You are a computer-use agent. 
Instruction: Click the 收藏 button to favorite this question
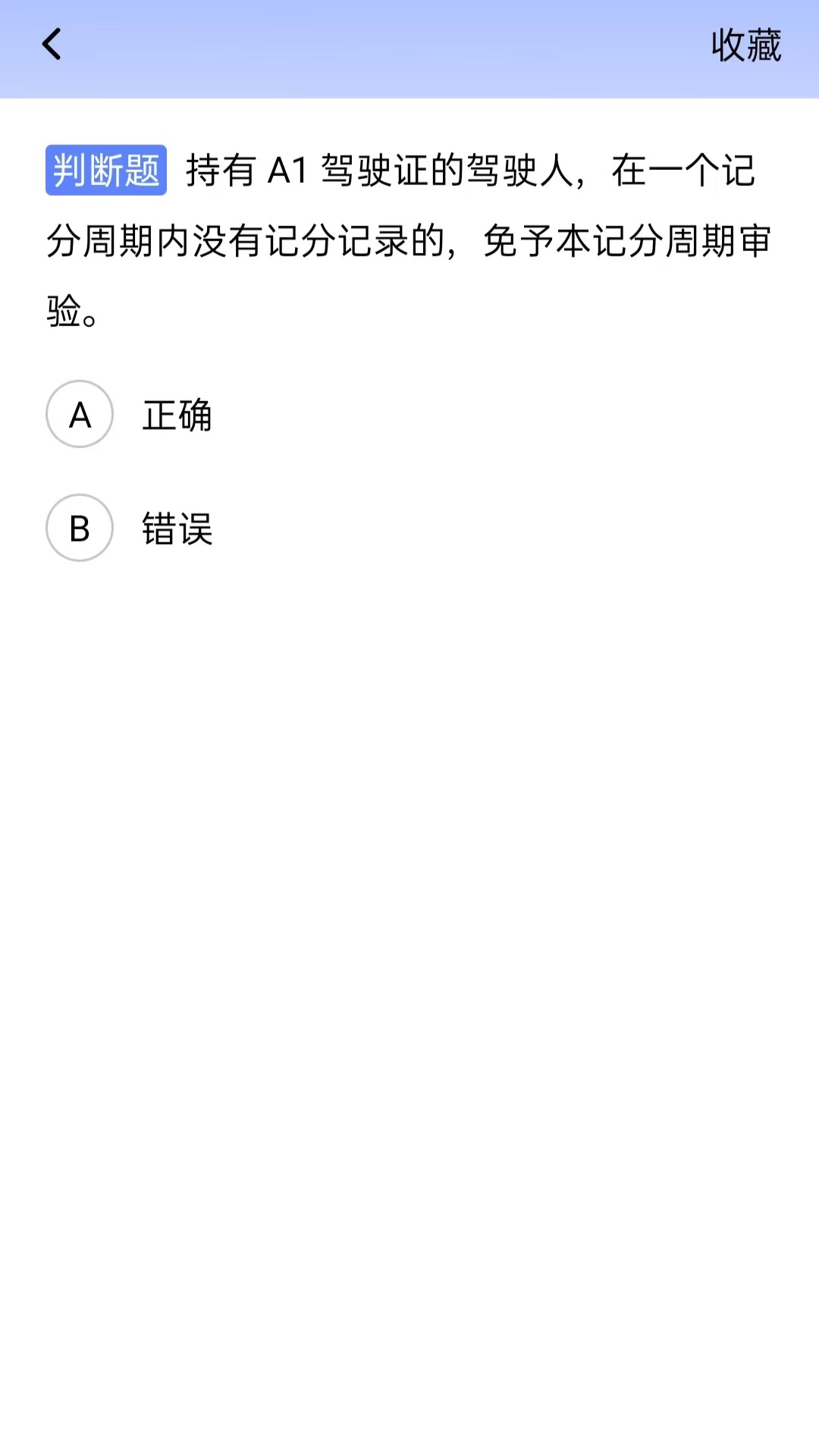[748, 47]
